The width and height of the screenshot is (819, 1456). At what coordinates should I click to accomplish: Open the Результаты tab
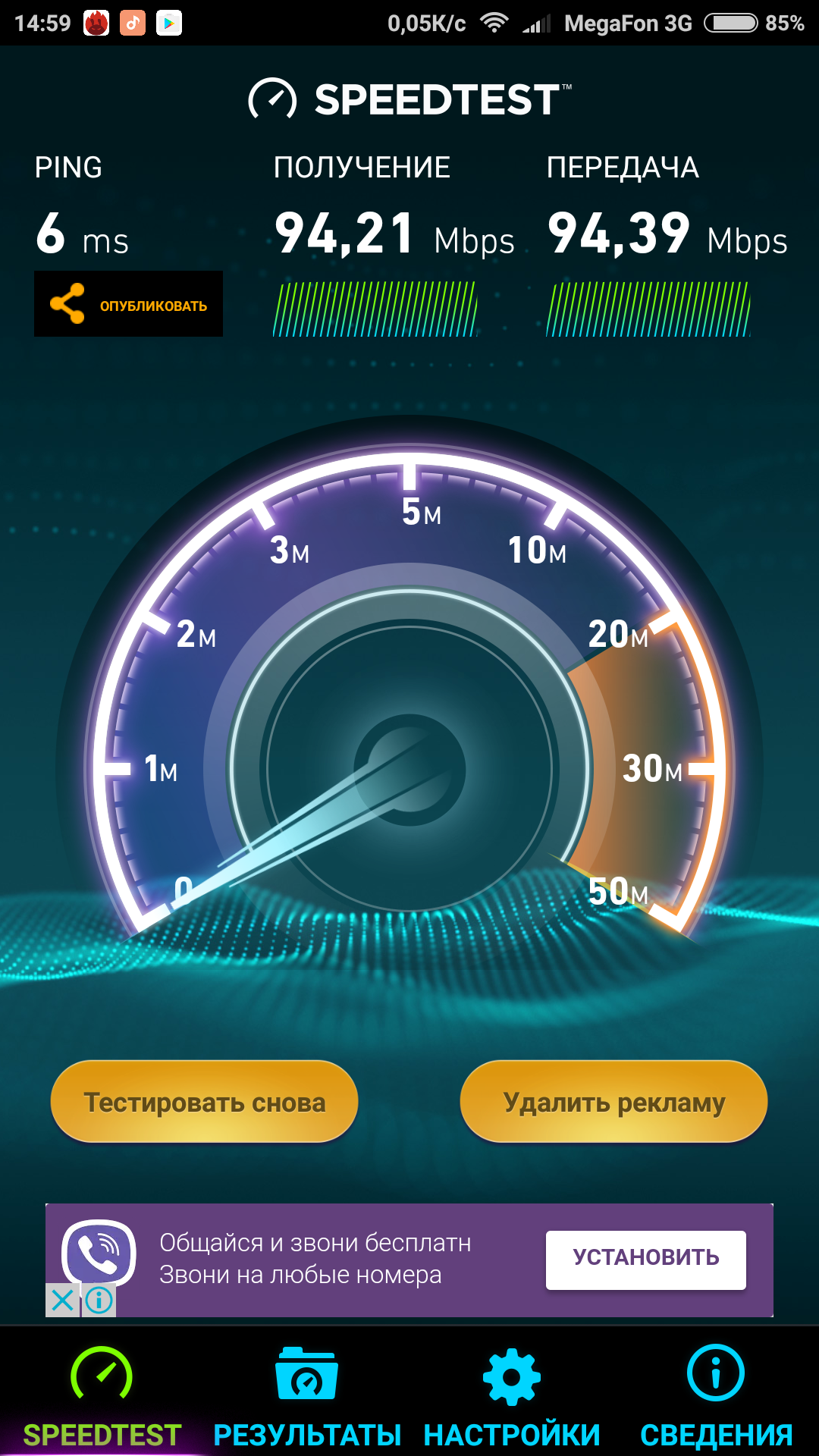306,1396
